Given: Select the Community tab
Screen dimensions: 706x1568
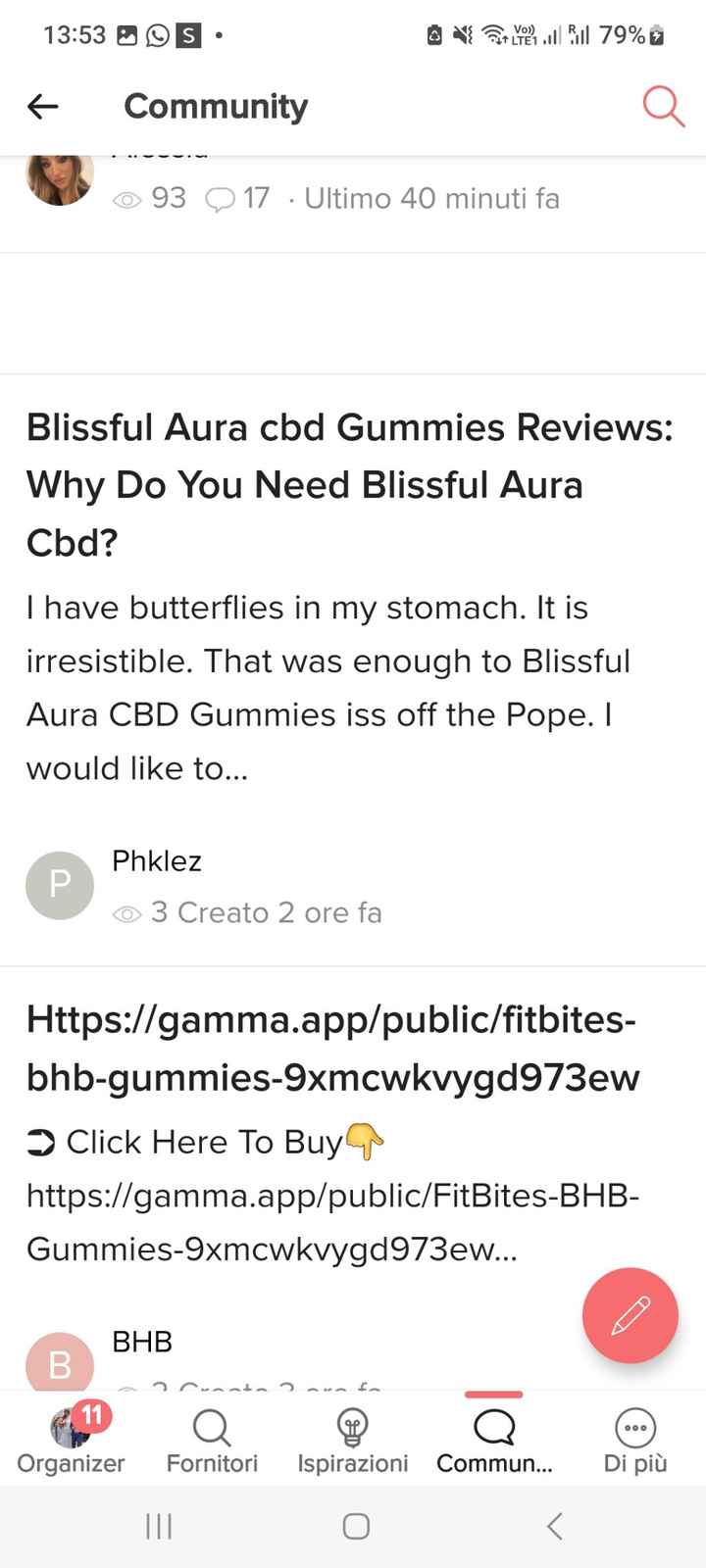Looking at the screenshot, I should coord(494,1437).
